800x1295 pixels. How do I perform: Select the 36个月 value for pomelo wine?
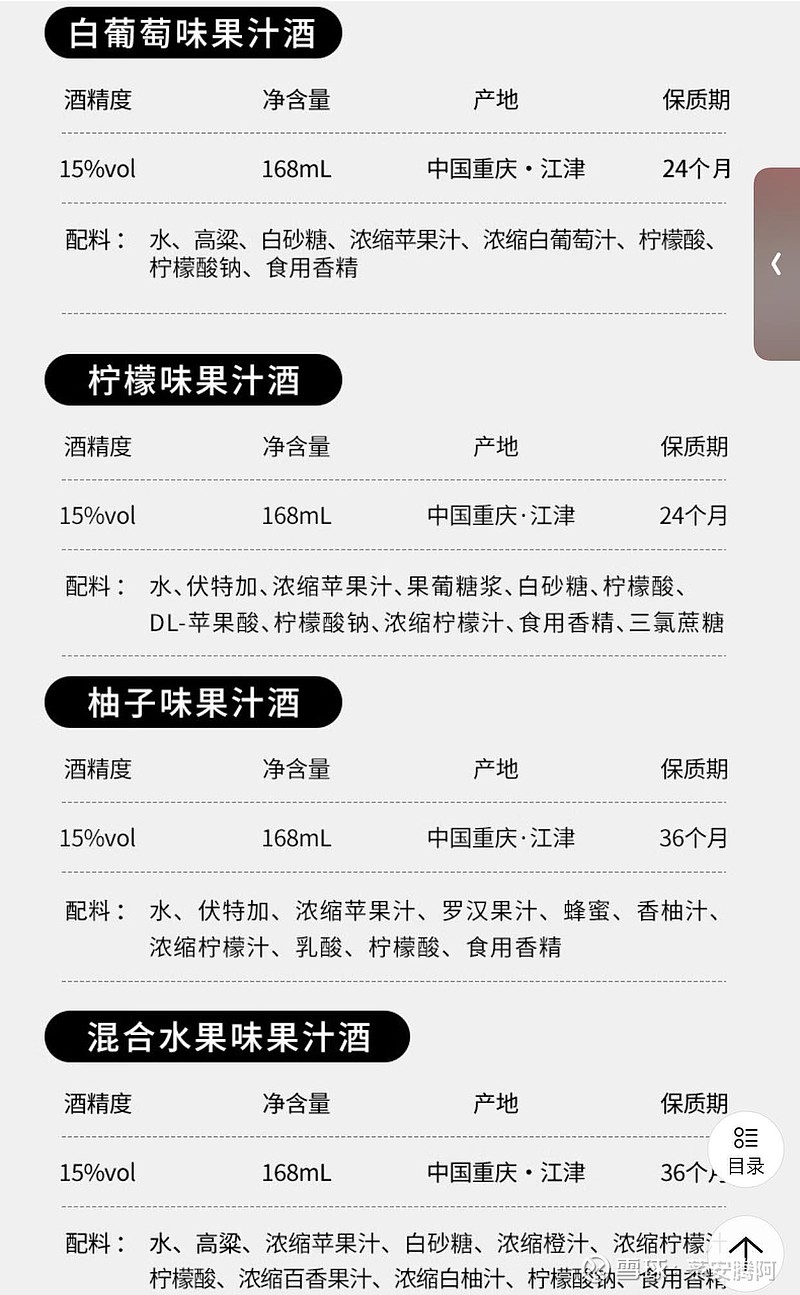[694, 838]
